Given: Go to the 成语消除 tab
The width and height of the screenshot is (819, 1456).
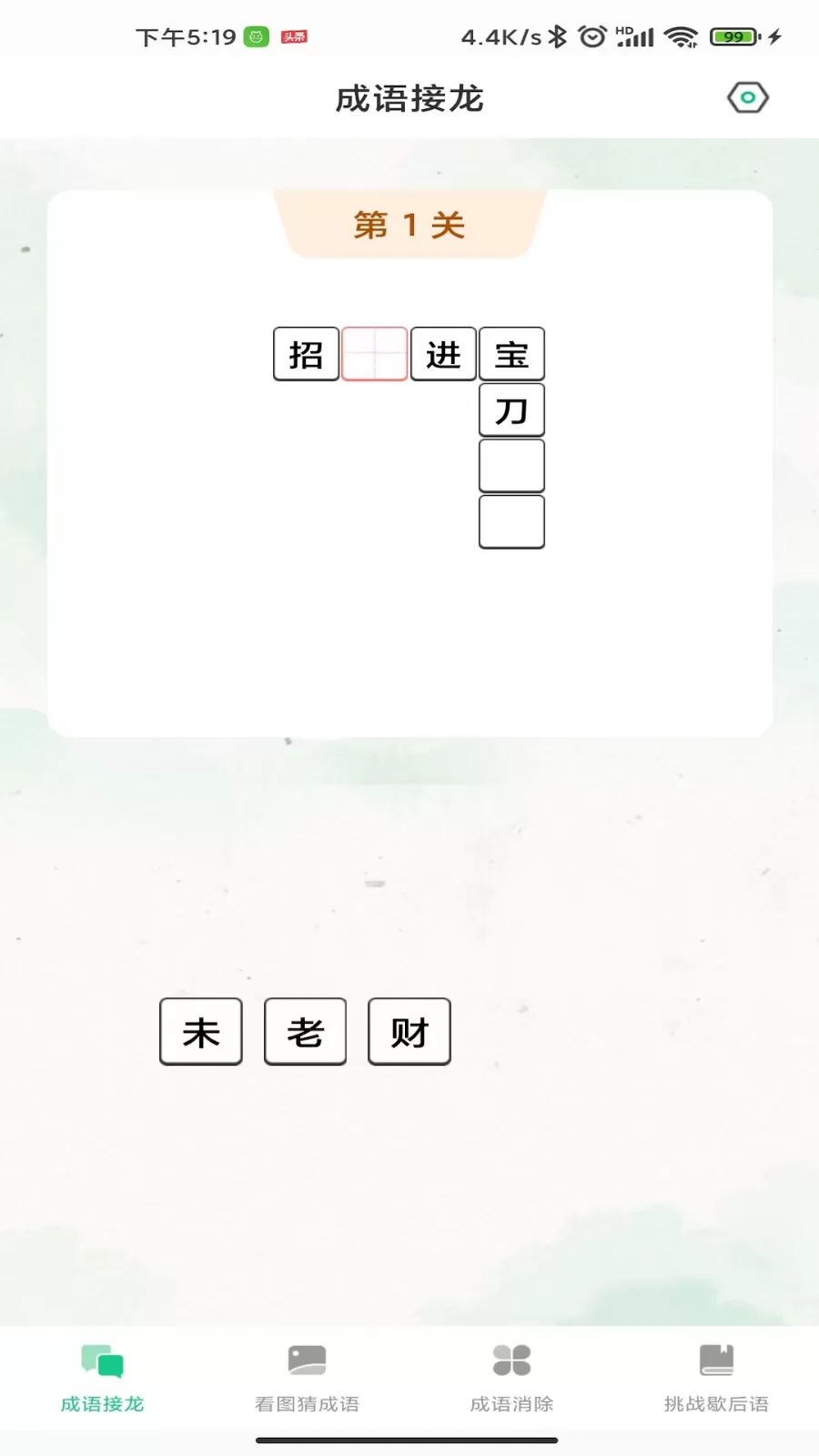Looking at the screenshot, I should click(x=511, y=1379).
